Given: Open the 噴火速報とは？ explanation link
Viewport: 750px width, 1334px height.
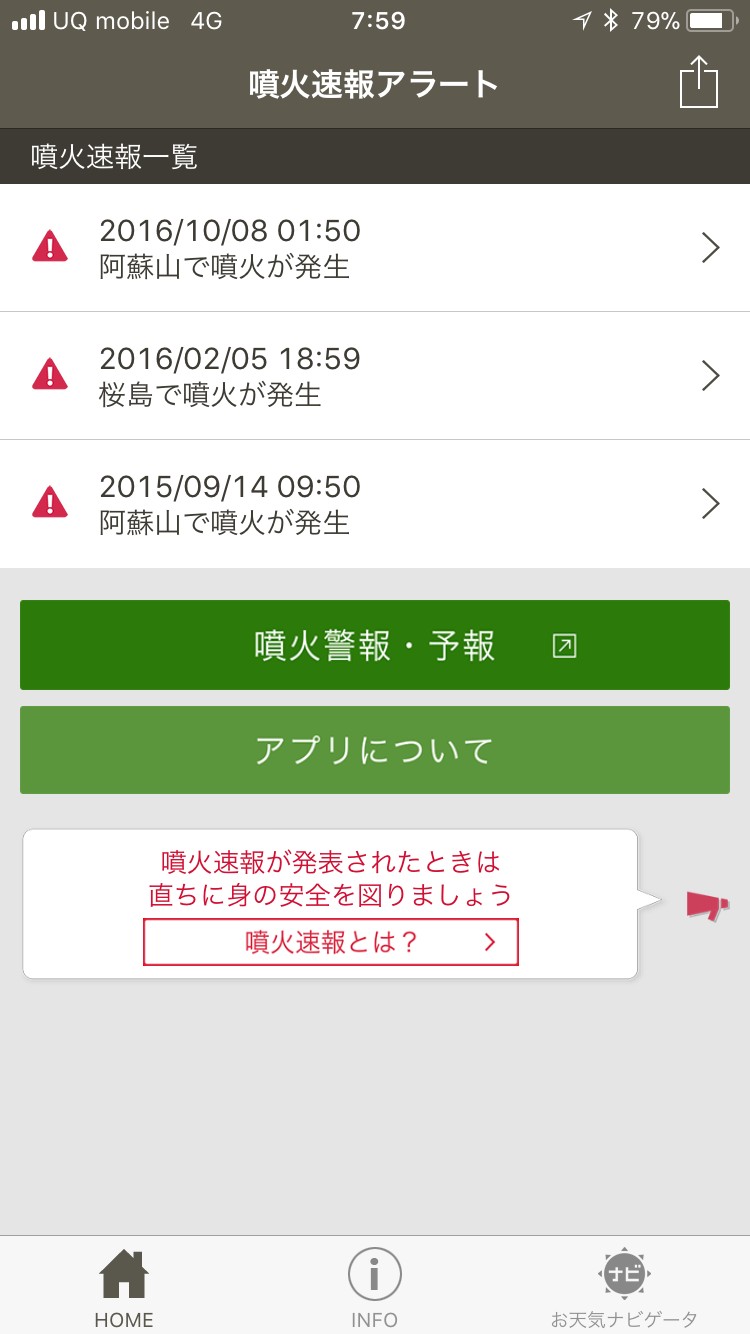Looking at the screenshot, I should pyautogui.click(x=331, y=942).
